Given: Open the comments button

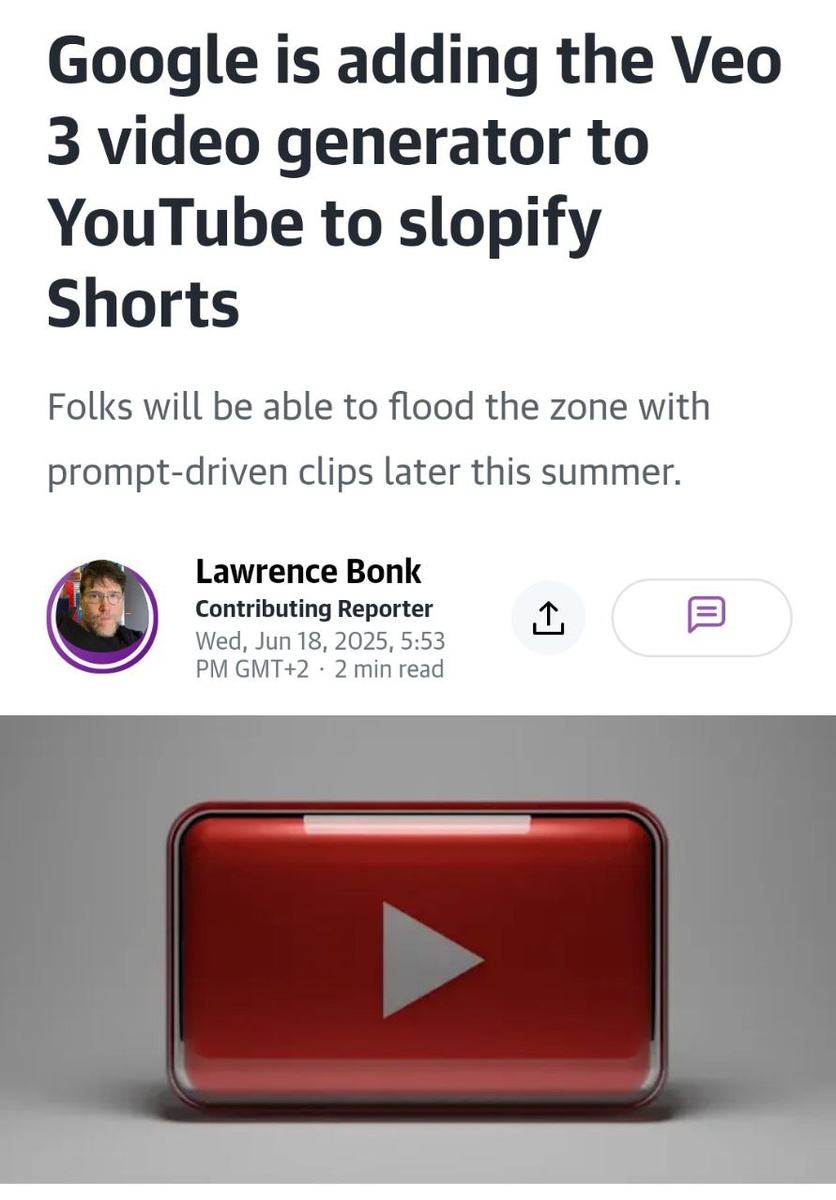Looking at the screenshot, I should click(x=702, y=617).
